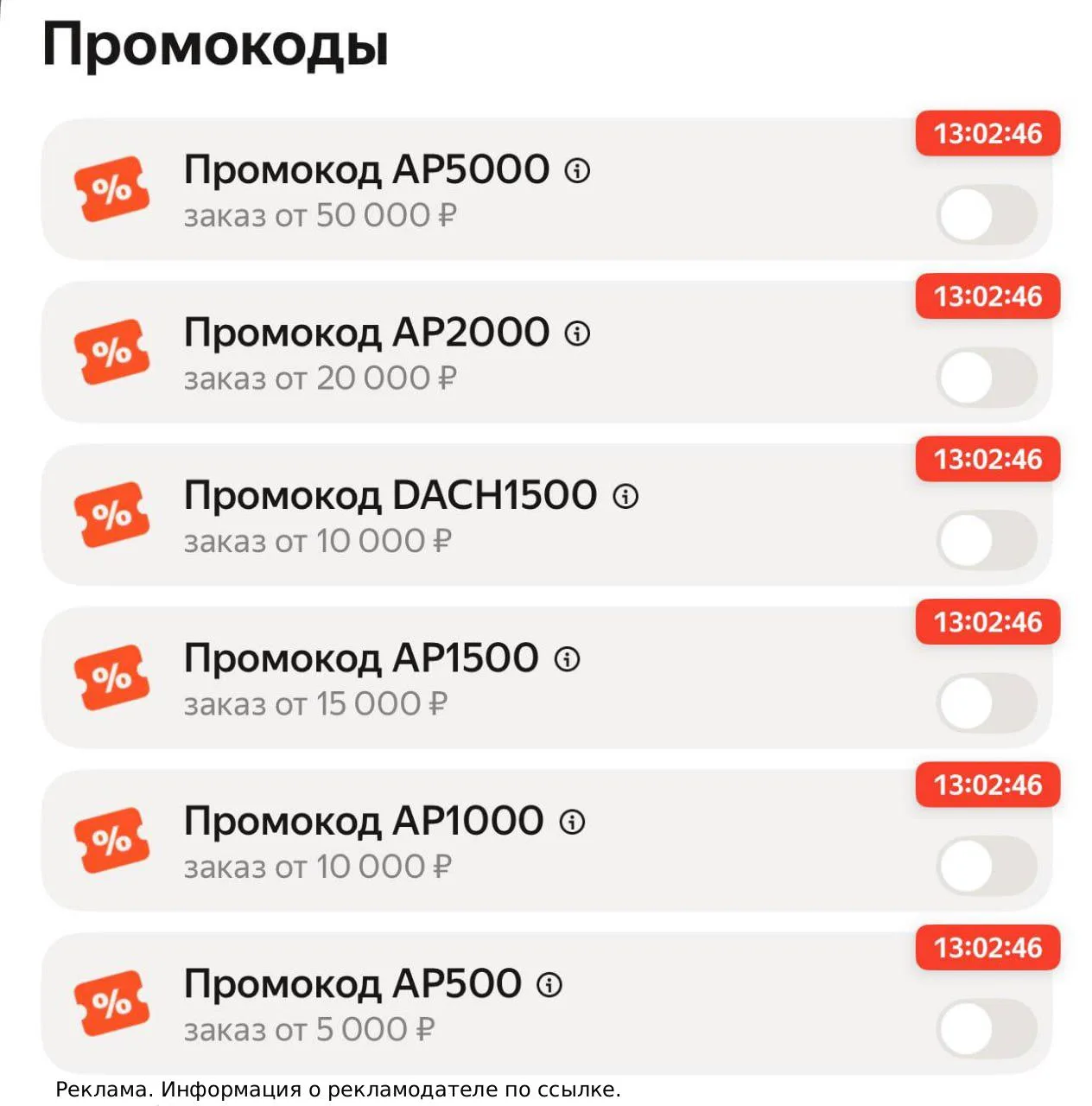Image resolution: width=1092 pixels, height=1106 pixels.
Task: View AP1500 promo code conditions icon
Action: coord(567,659)
